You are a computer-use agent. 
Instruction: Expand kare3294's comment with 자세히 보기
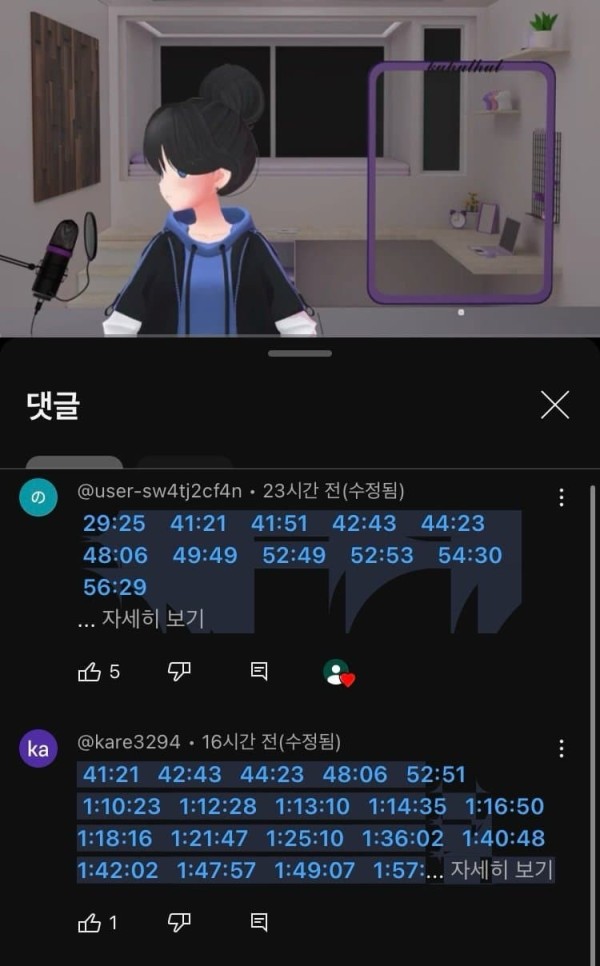pos(501,870)
